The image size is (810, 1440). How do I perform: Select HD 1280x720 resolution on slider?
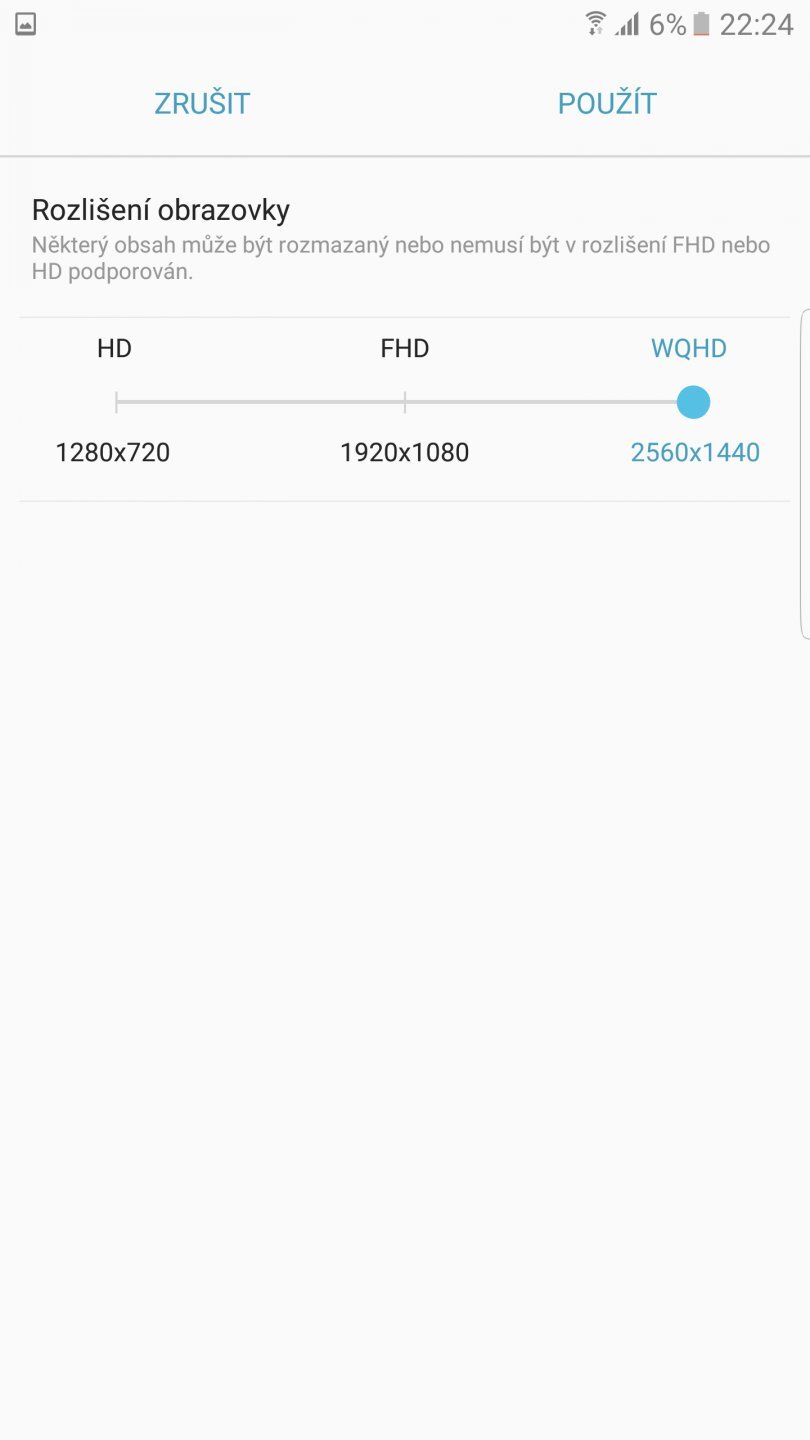coord(117,403)
